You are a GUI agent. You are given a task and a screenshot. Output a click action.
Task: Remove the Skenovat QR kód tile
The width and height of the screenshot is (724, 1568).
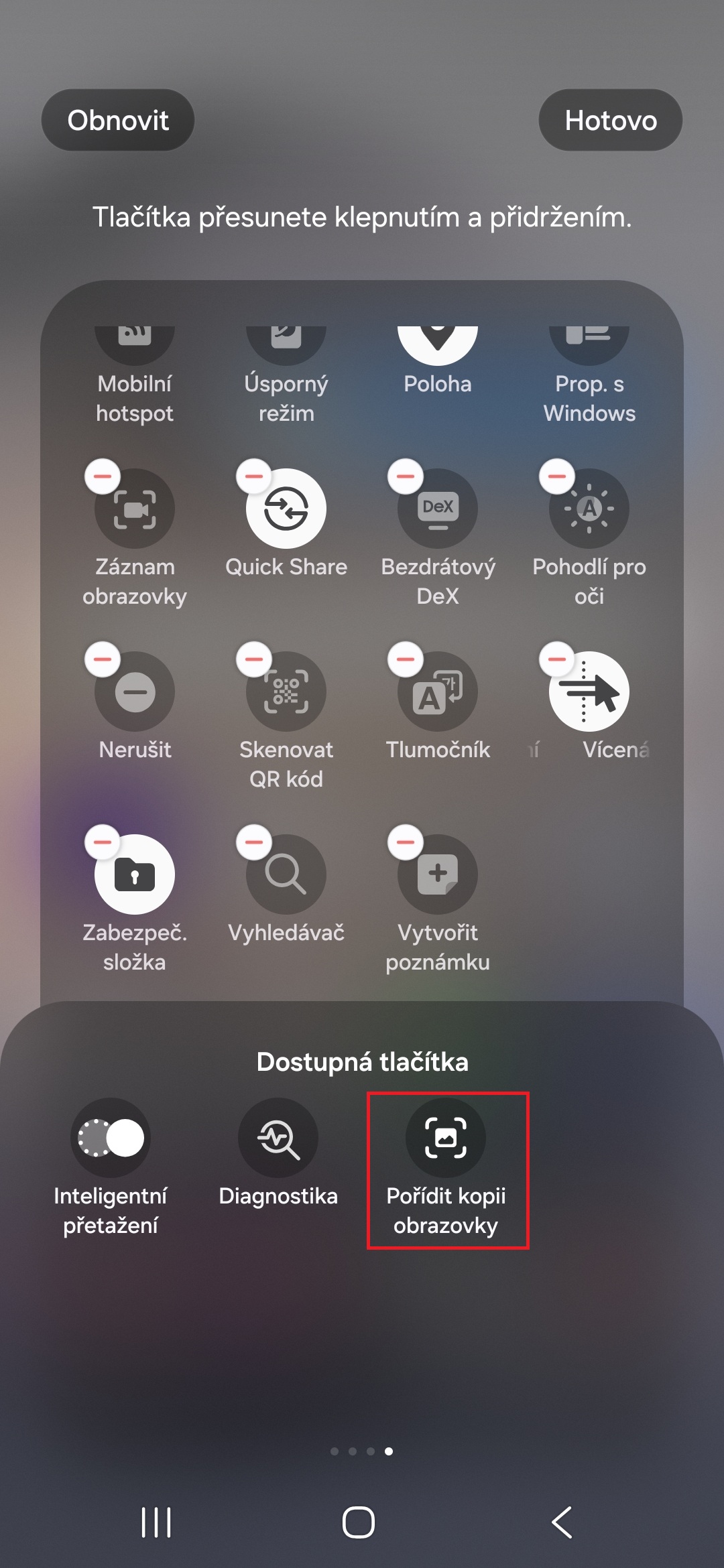pos(254,659)
